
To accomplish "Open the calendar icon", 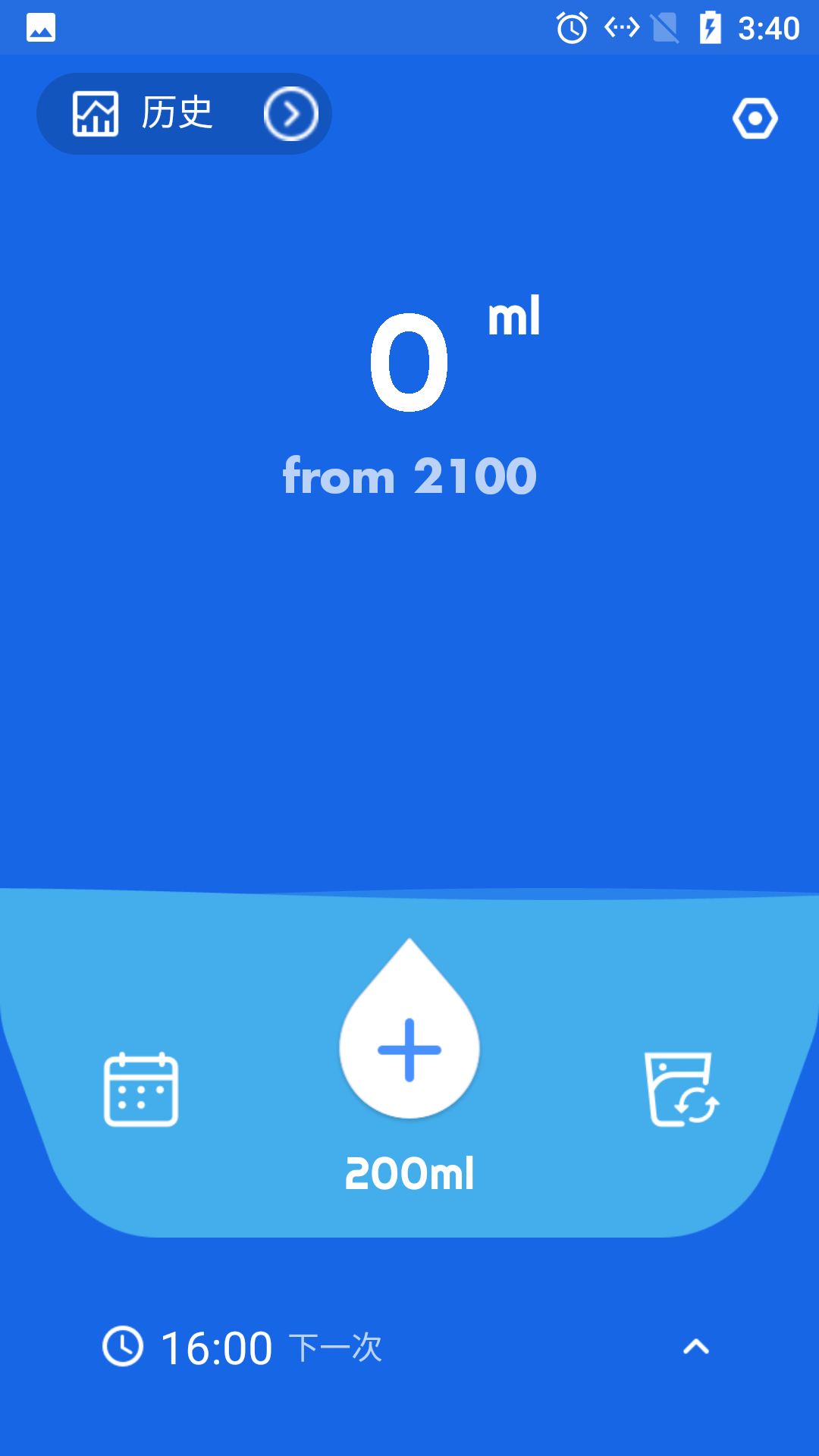I will point(141,1090).
